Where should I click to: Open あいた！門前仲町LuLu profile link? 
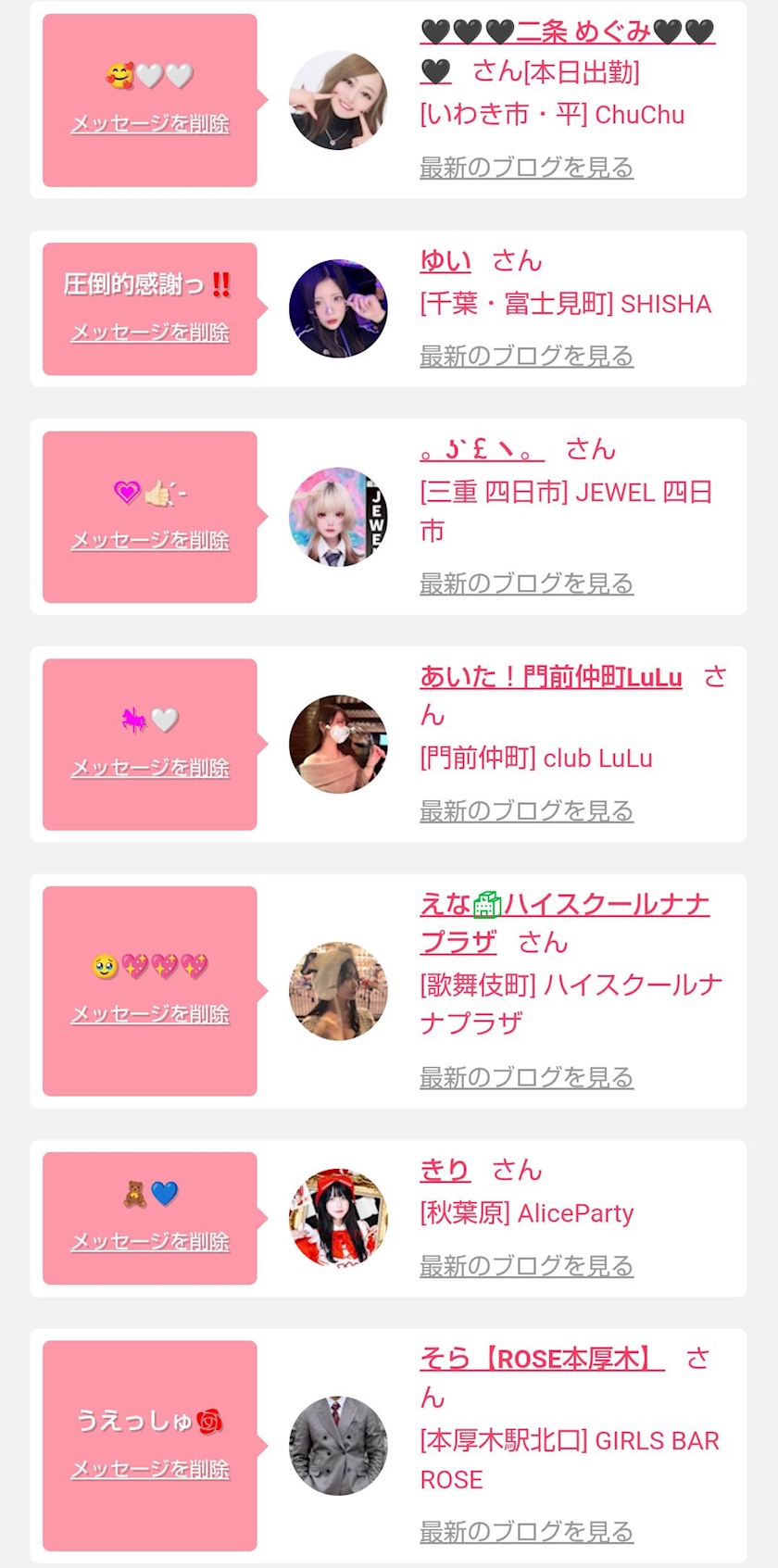[x=550, y=677]
